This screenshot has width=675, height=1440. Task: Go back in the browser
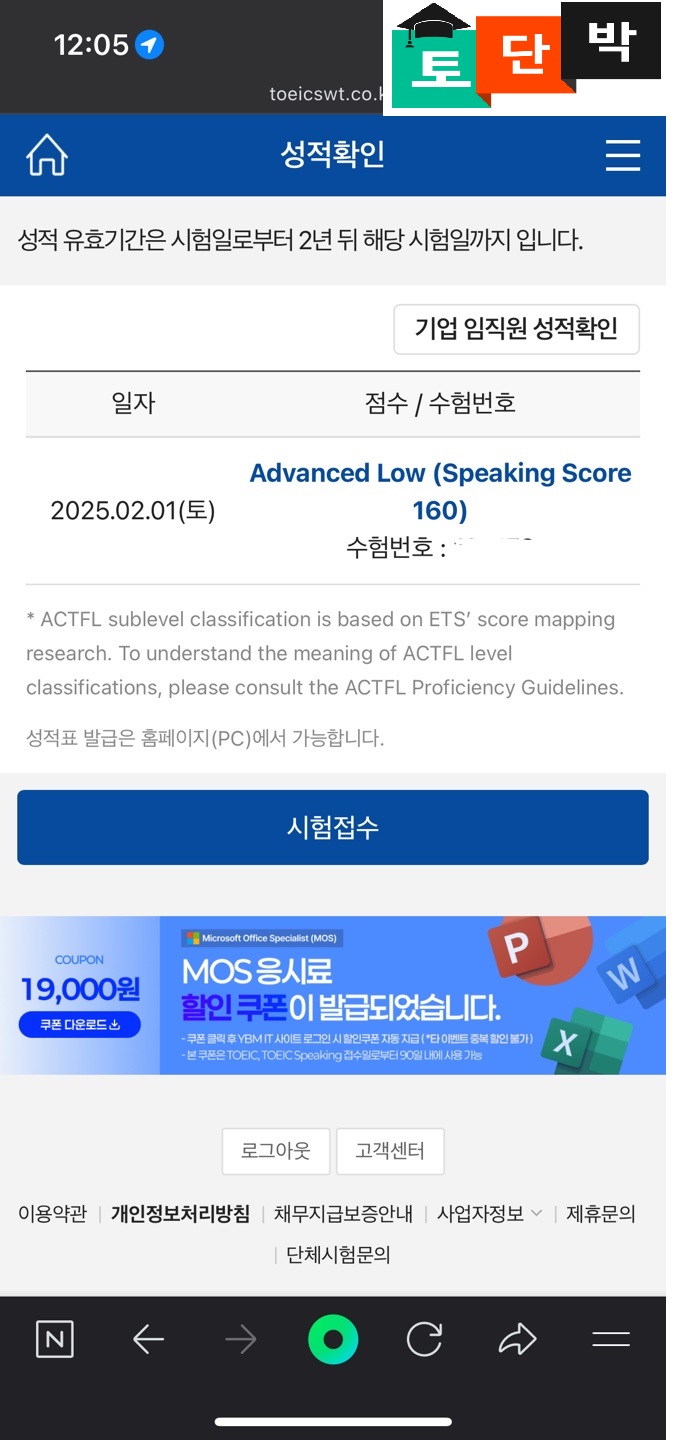[x=148, y=1340]
